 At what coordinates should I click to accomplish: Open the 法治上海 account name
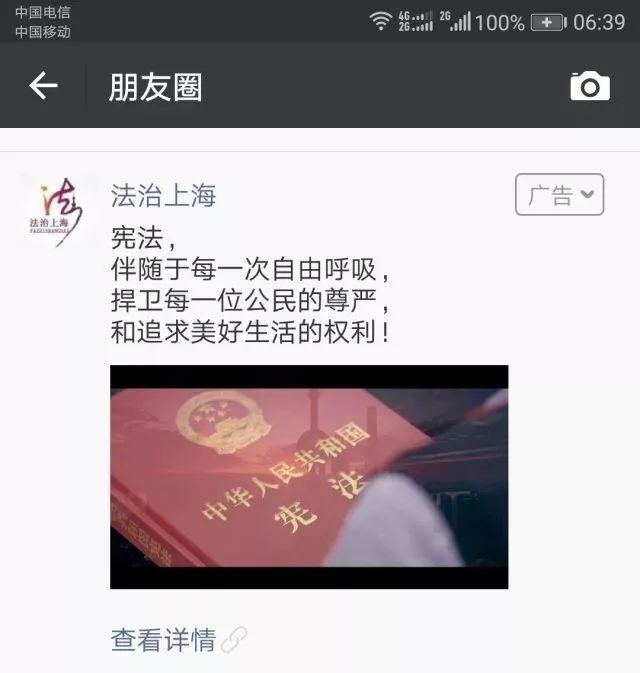coord(163,195)
